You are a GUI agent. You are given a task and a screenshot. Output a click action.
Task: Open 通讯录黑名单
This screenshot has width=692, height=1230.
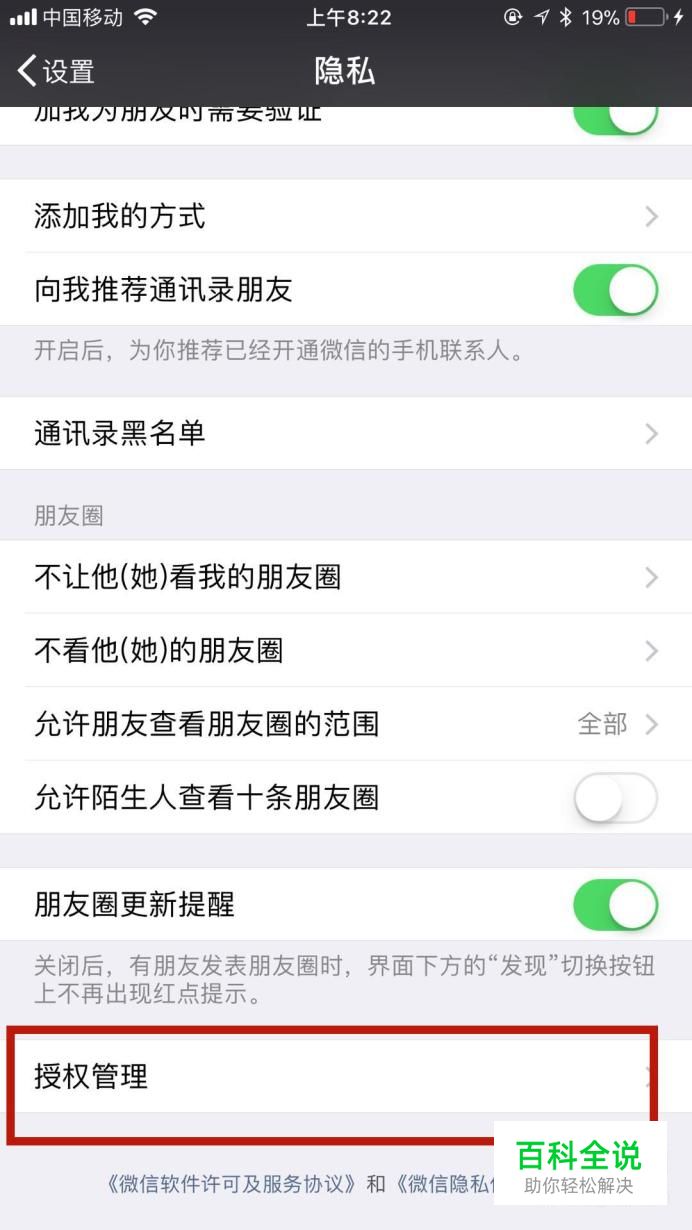pyautogui.click(x=346, y=433)
